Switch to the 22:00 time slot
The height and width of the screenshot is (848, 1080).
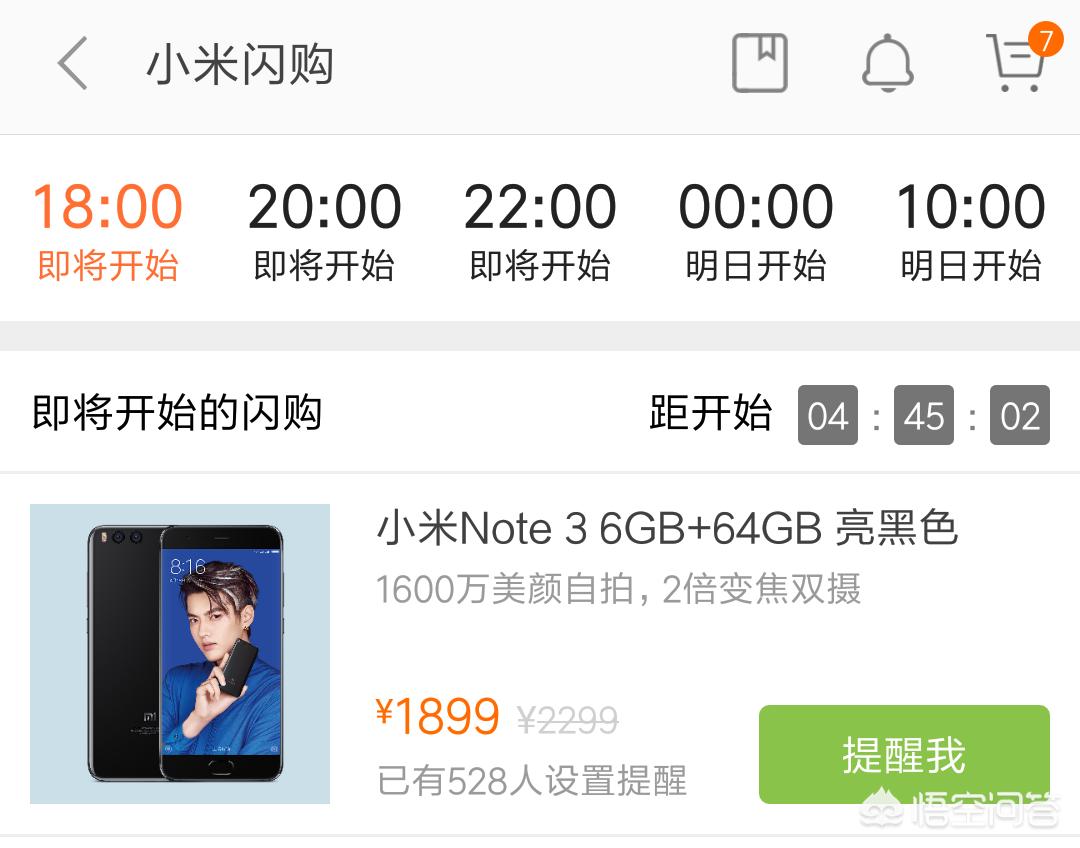(x=540, y=230)
